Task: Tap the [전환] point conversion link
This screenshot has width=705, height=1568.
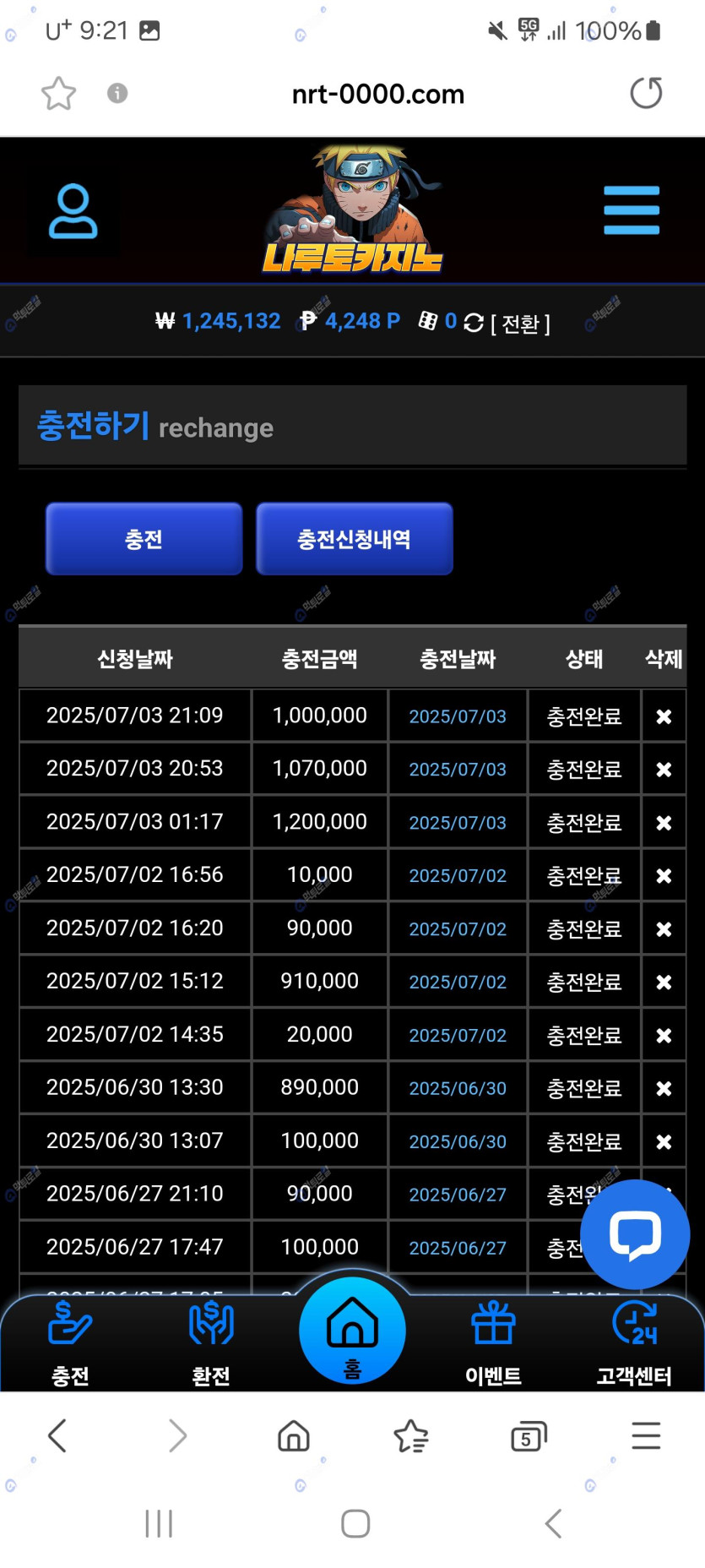Action: (520, 324)
